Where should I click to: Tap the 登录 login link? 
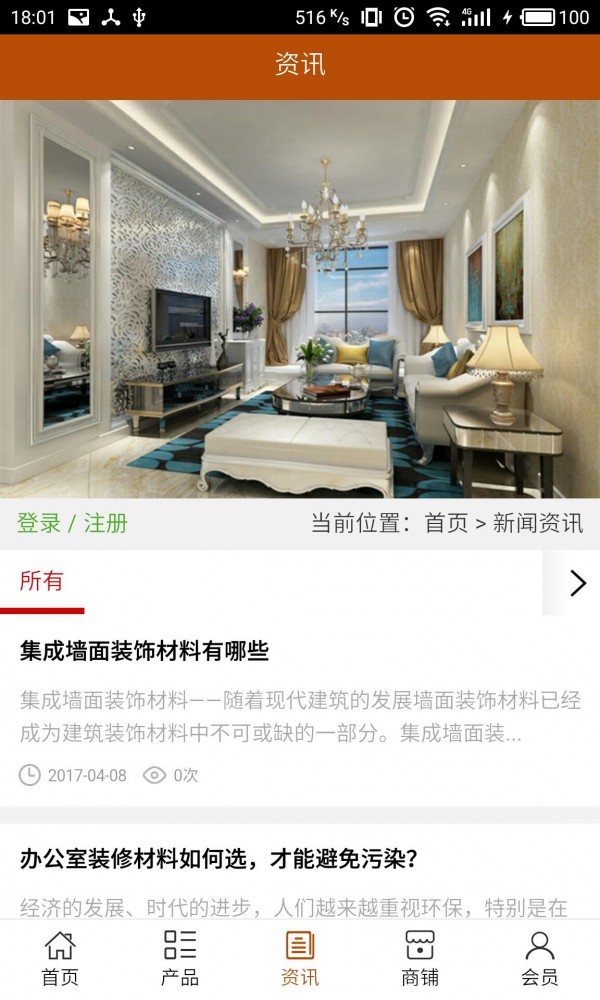[39, 523]
